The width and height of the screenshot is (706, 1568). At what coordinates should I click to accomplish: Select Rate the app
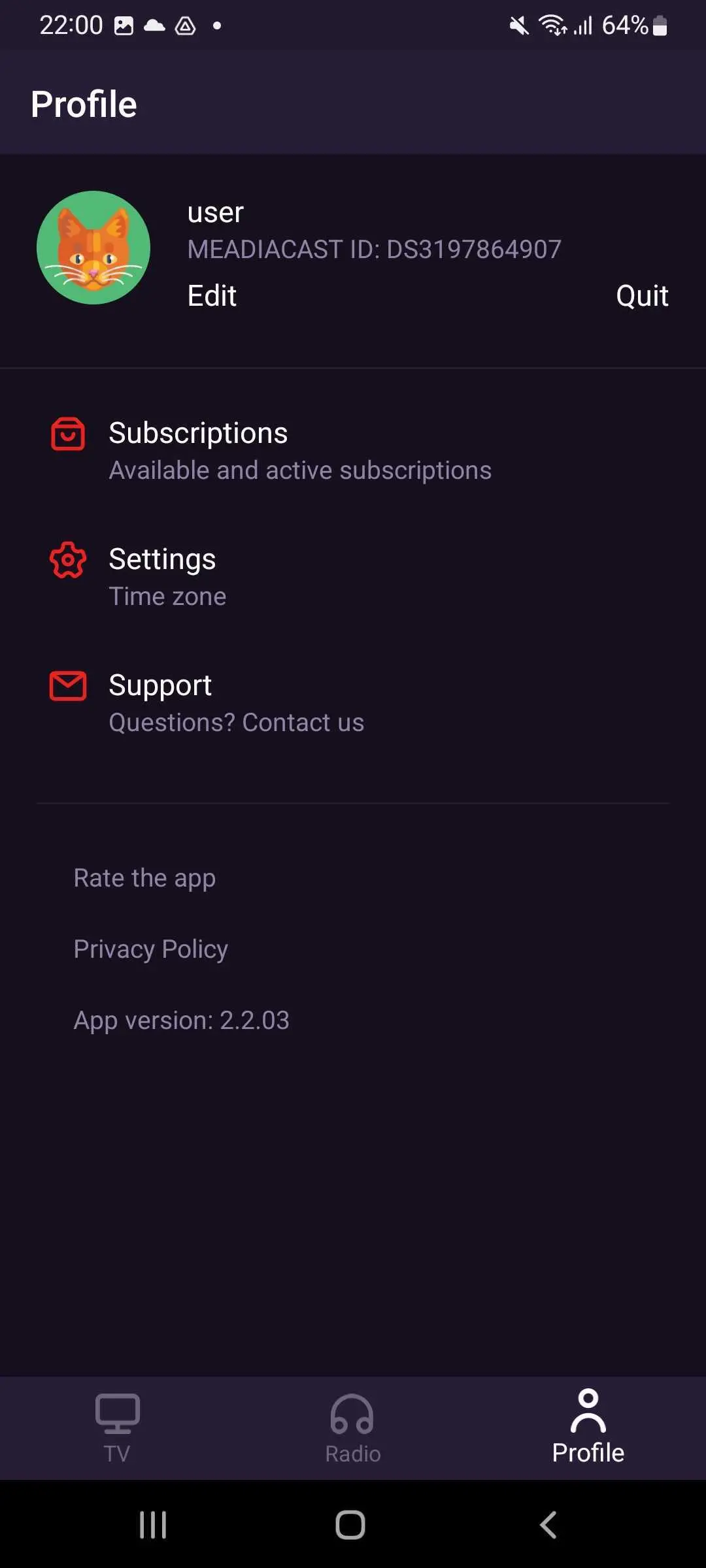click(144, 878)
